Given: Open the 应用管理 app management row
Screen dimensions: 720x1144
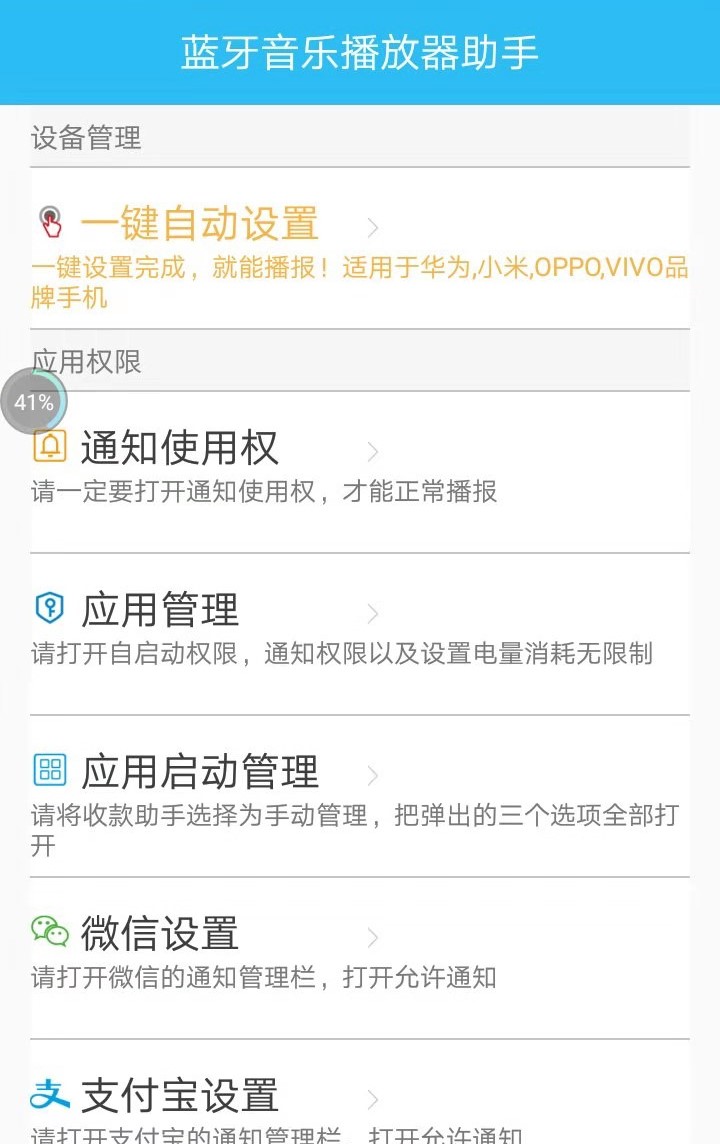Looking at the screenshot, I should (160, 610).
